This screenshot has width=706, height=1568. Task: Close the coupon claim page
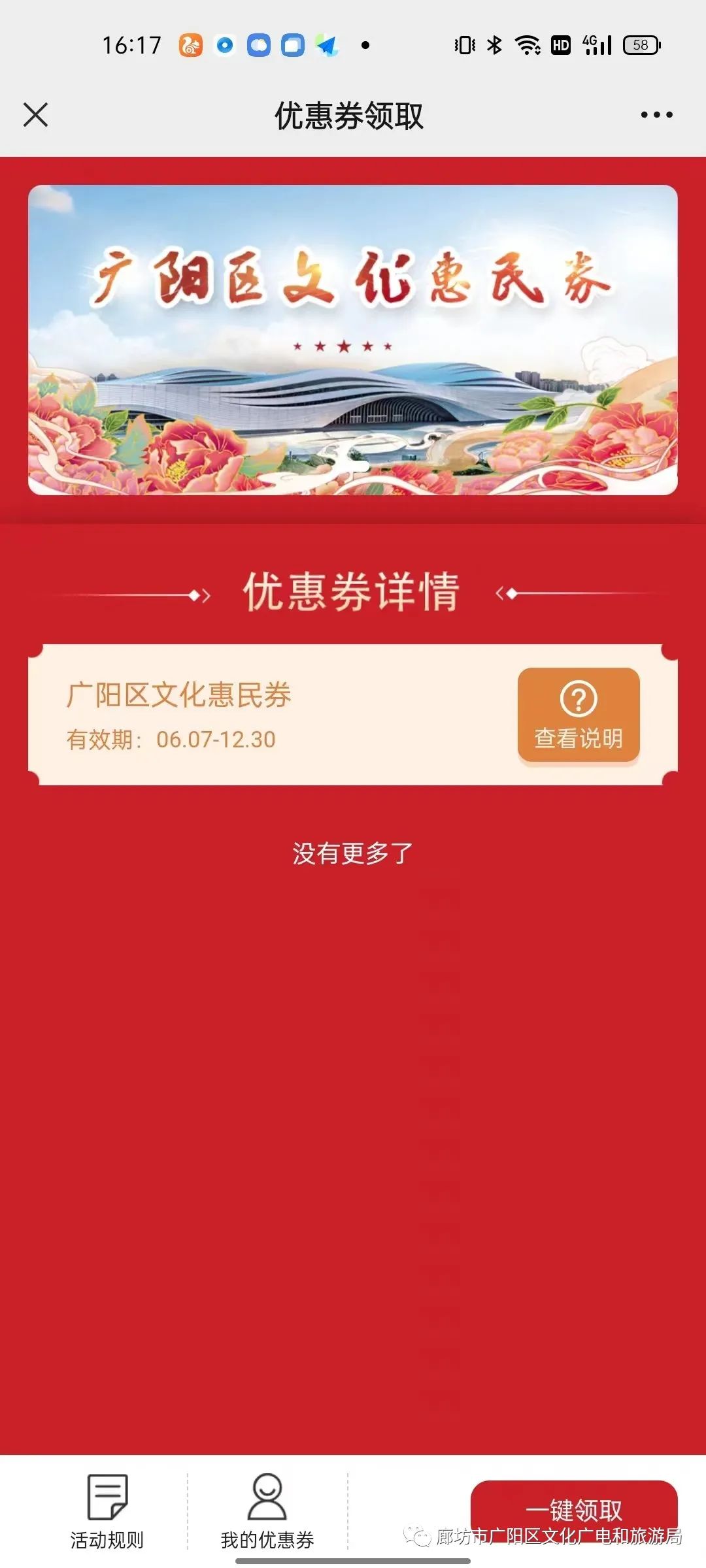click(35, 115)
